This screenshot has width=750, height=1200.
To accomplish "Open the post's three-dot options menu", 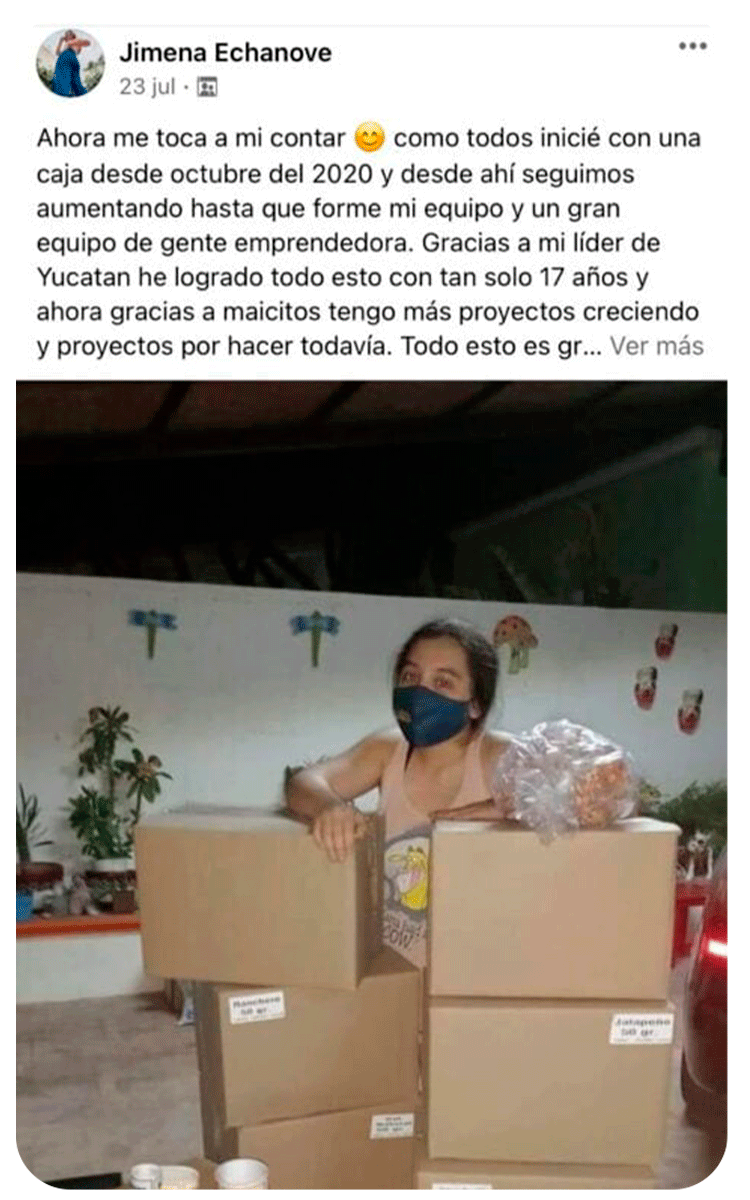I will (692, 46).
